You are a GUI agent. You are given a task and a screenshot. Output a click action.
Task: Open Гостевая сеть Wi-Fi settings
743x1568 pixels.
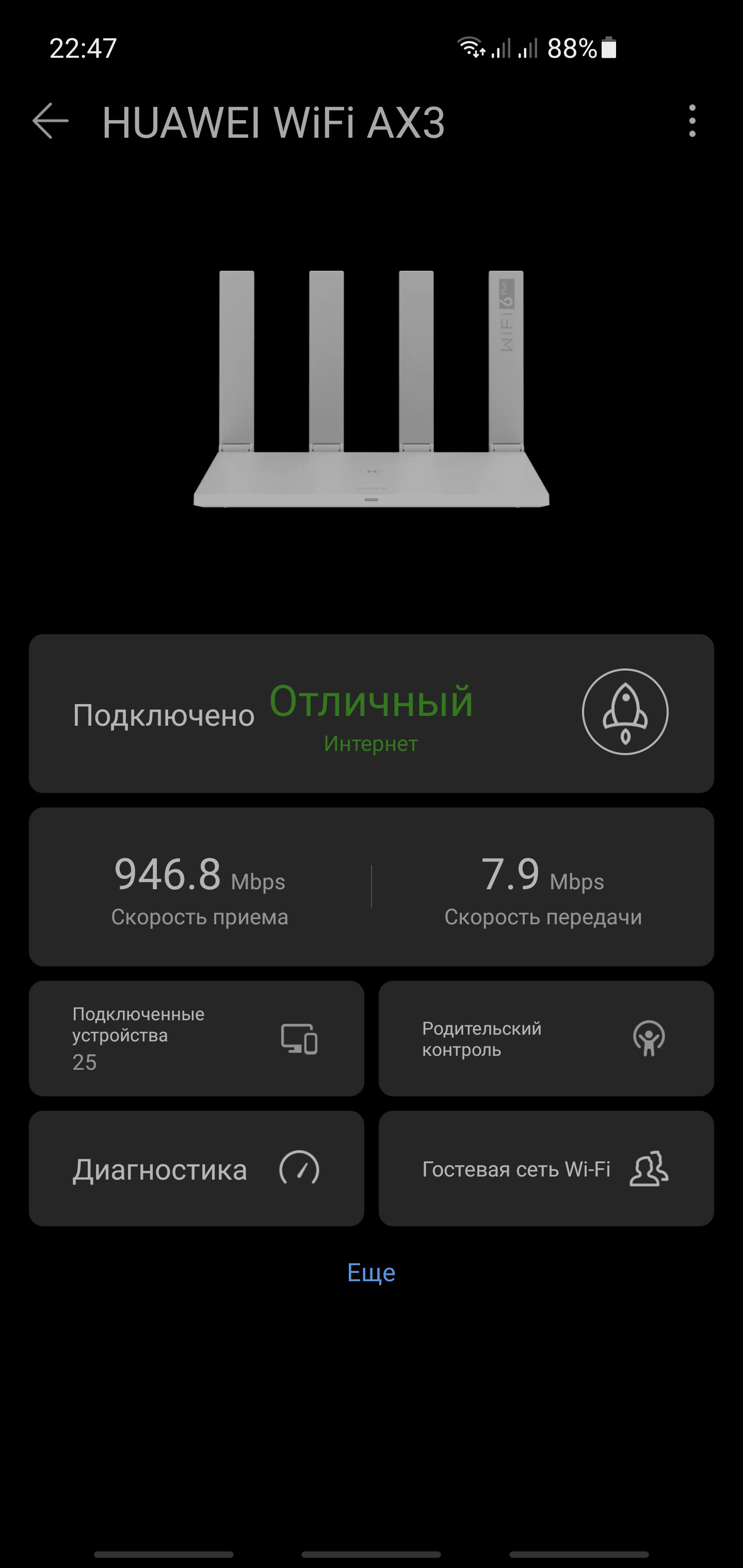tap(546, 1169)
